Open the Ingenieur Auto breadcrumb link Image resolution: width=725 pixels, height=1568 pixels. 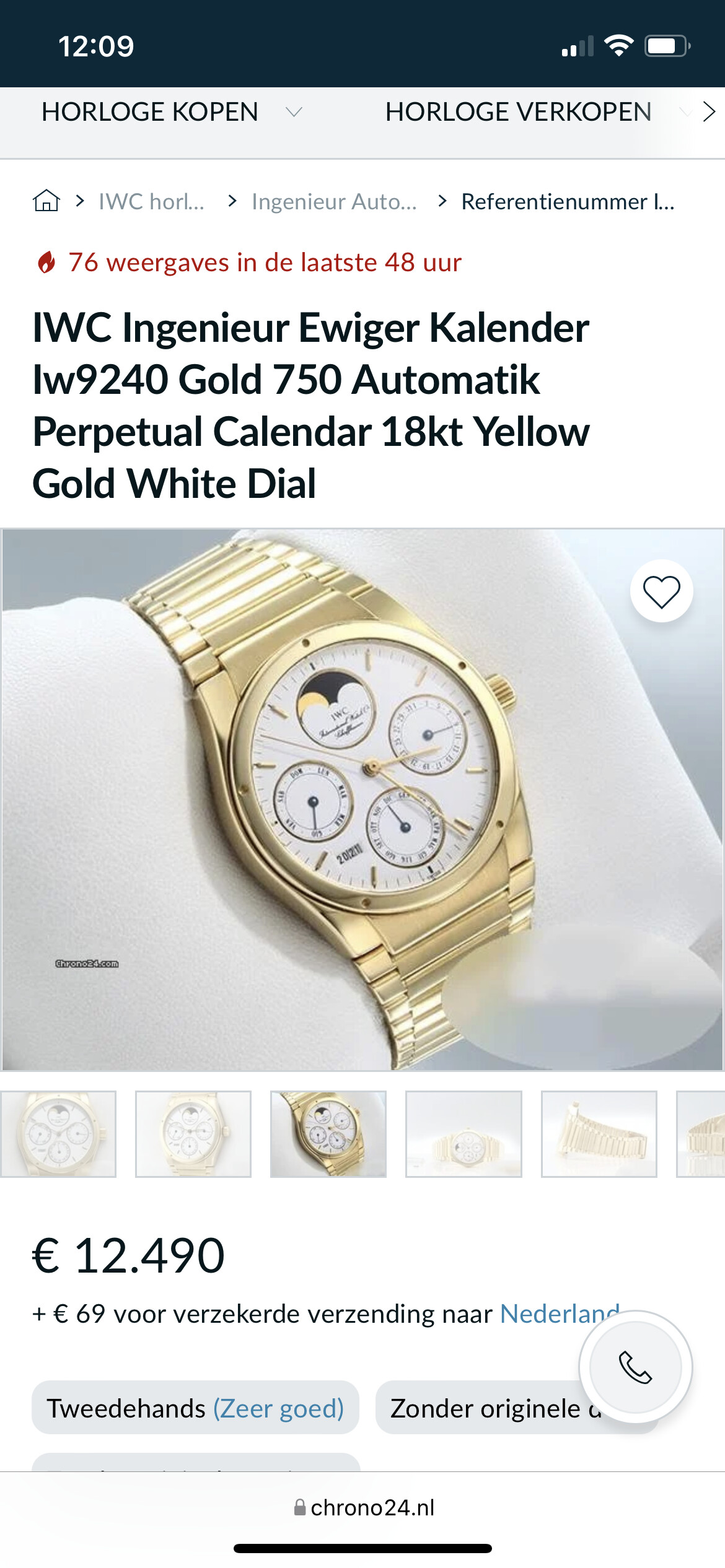point(334,202)
